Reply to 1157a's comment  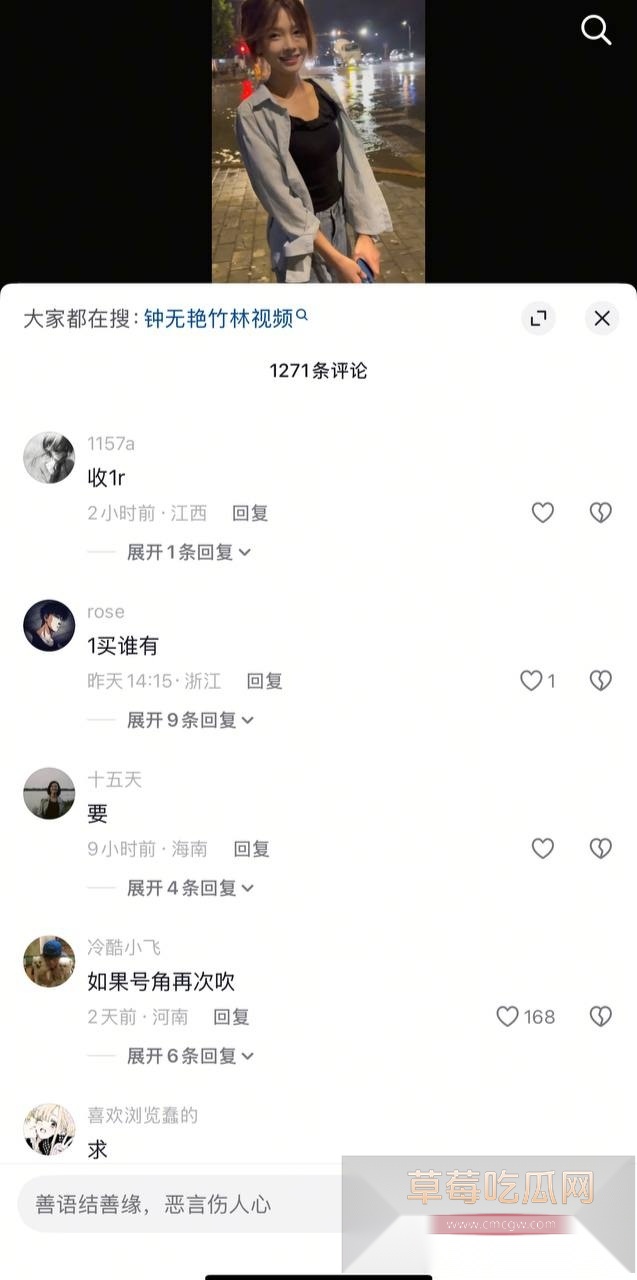(250, 513)
